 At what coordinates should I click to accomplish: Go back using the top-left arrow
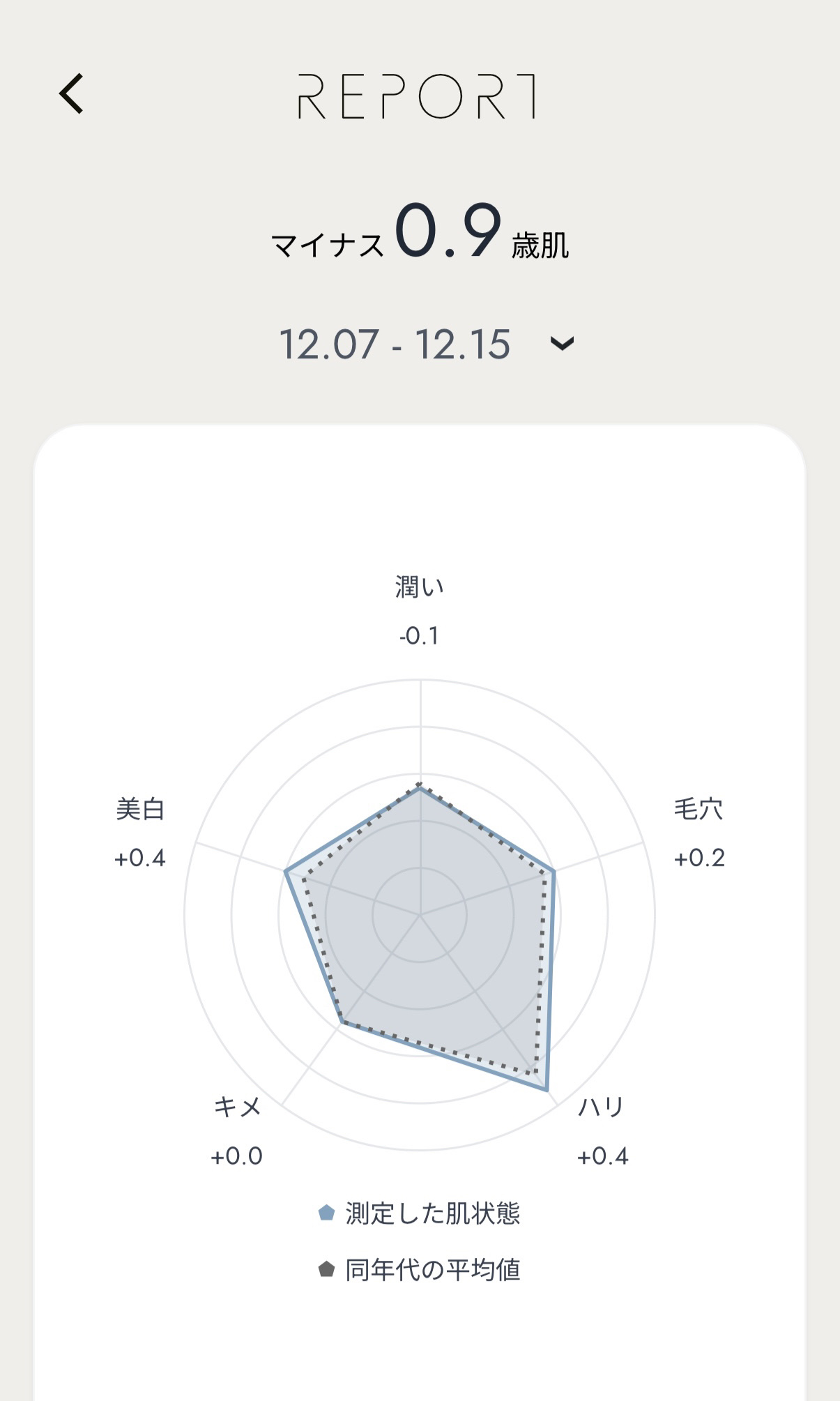click(71, 93)
